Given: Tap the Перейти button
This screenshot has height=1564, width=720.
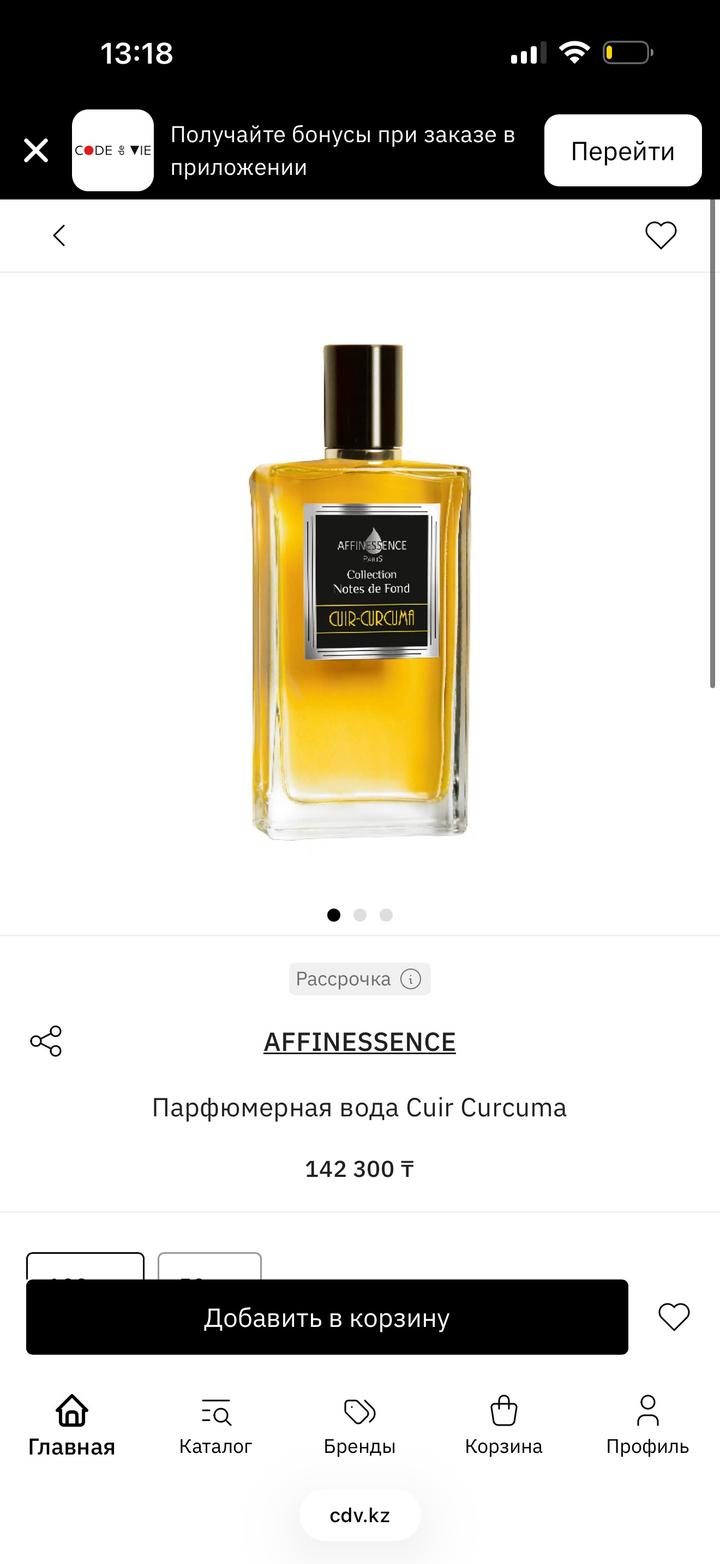Looking at the screenshot, I should coord(622,151).
